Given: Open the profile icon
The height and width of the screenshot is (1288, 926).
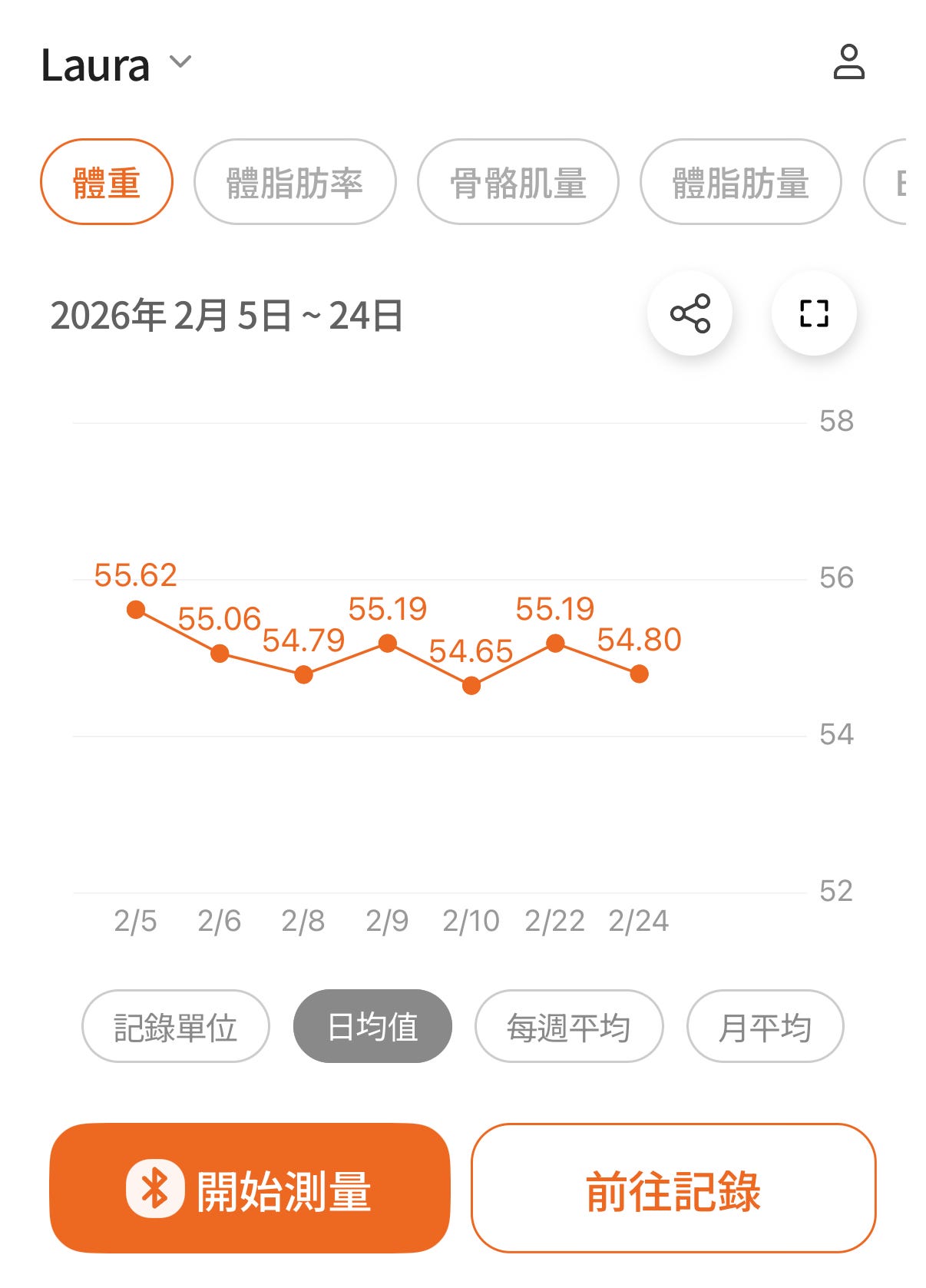Looking at the screenshot, I should click(x=848, y=62).
